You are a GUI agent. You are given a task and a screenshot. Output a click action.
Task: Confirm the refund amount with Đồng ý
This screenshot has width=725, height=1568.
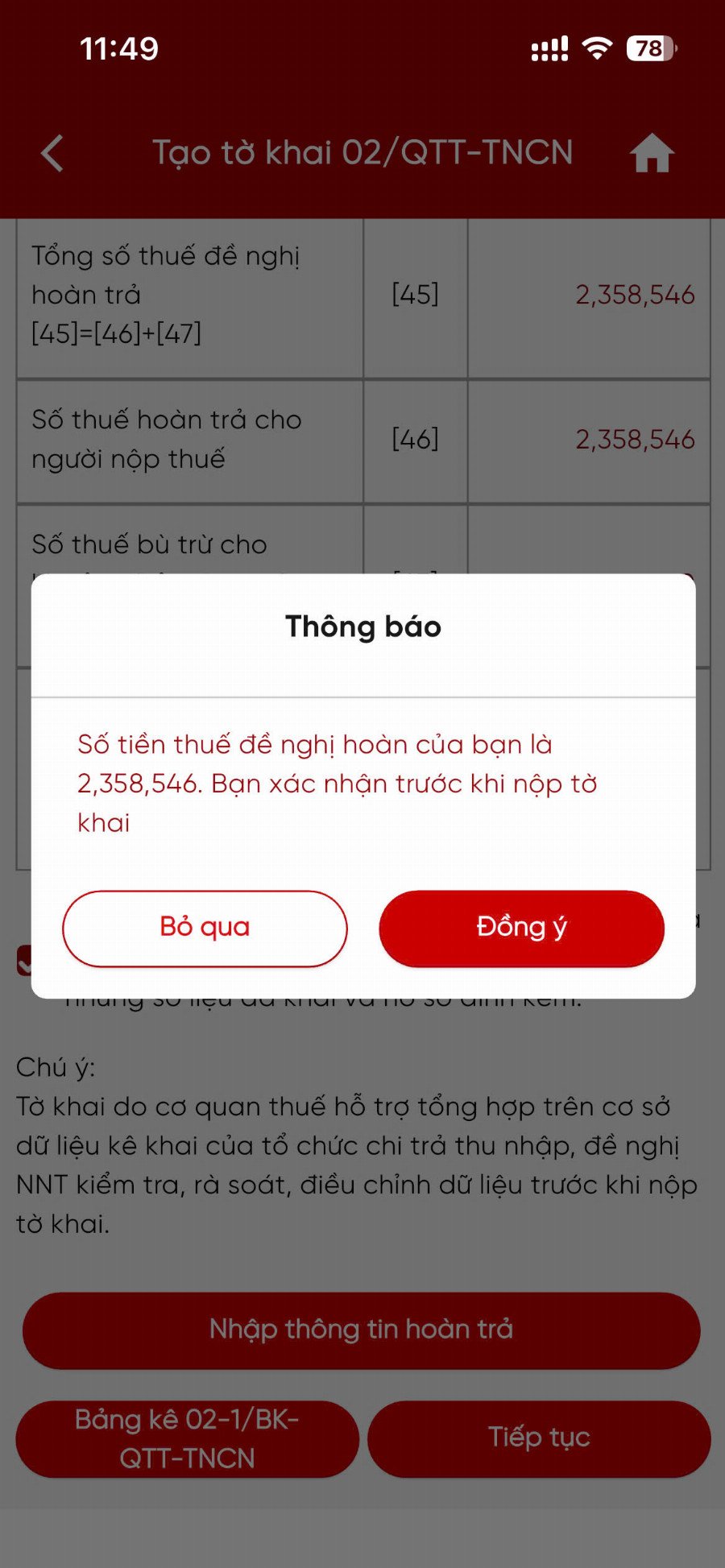point(520,928)
